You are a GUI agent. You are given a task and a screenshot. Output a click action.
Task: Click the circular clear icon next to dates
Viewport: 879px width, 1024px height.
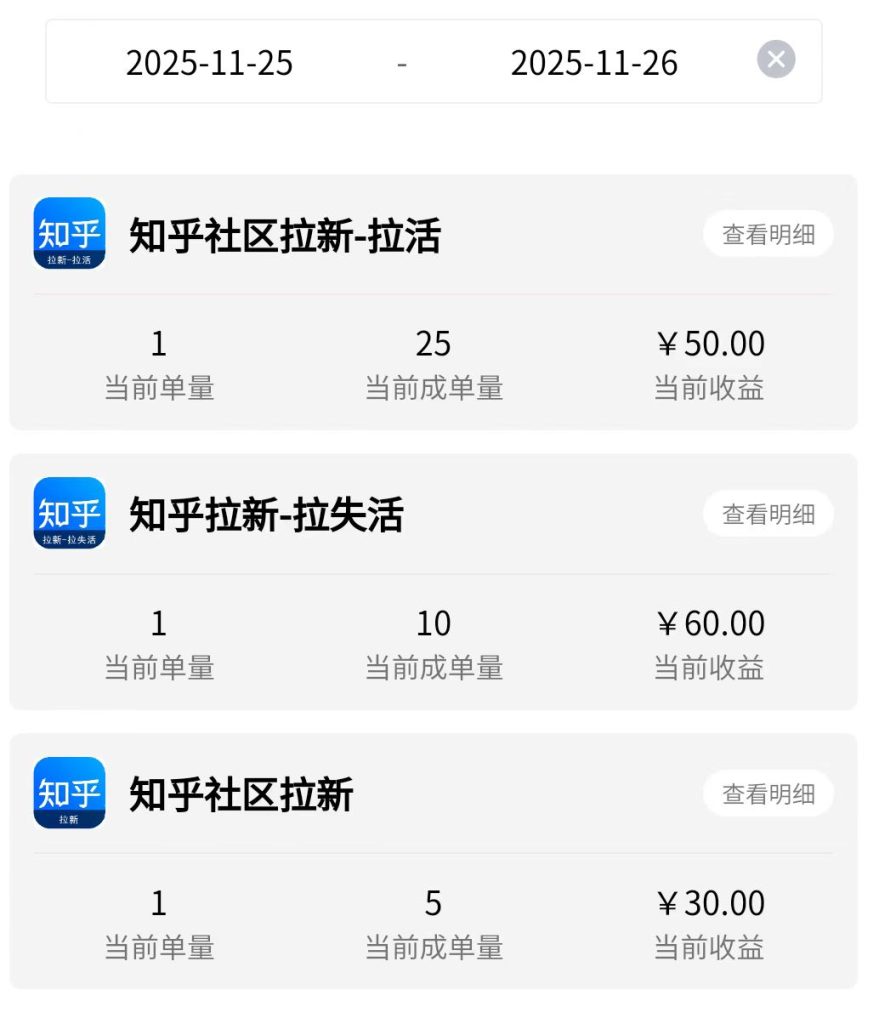(x=776, y=59)
